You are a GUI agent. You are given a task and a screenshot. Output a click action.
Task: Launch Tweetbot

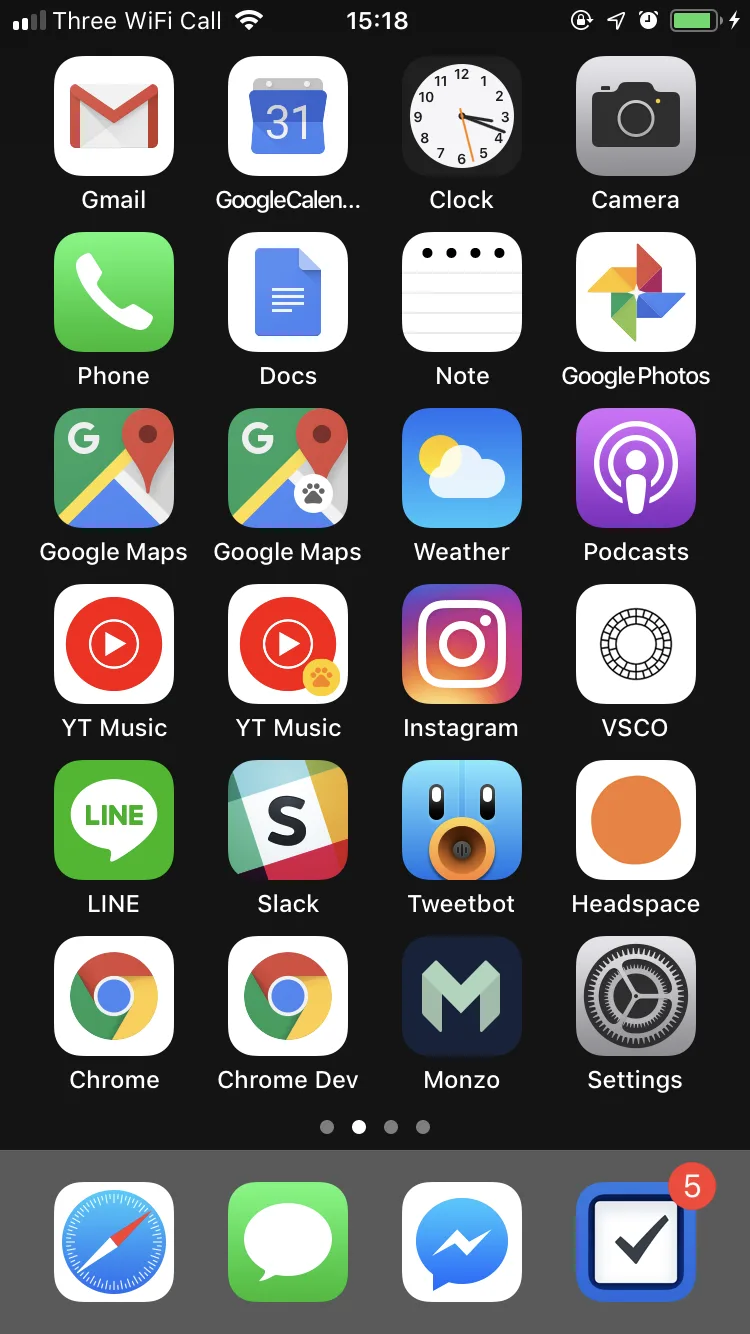pyautogui.click(x=462, y=820)
